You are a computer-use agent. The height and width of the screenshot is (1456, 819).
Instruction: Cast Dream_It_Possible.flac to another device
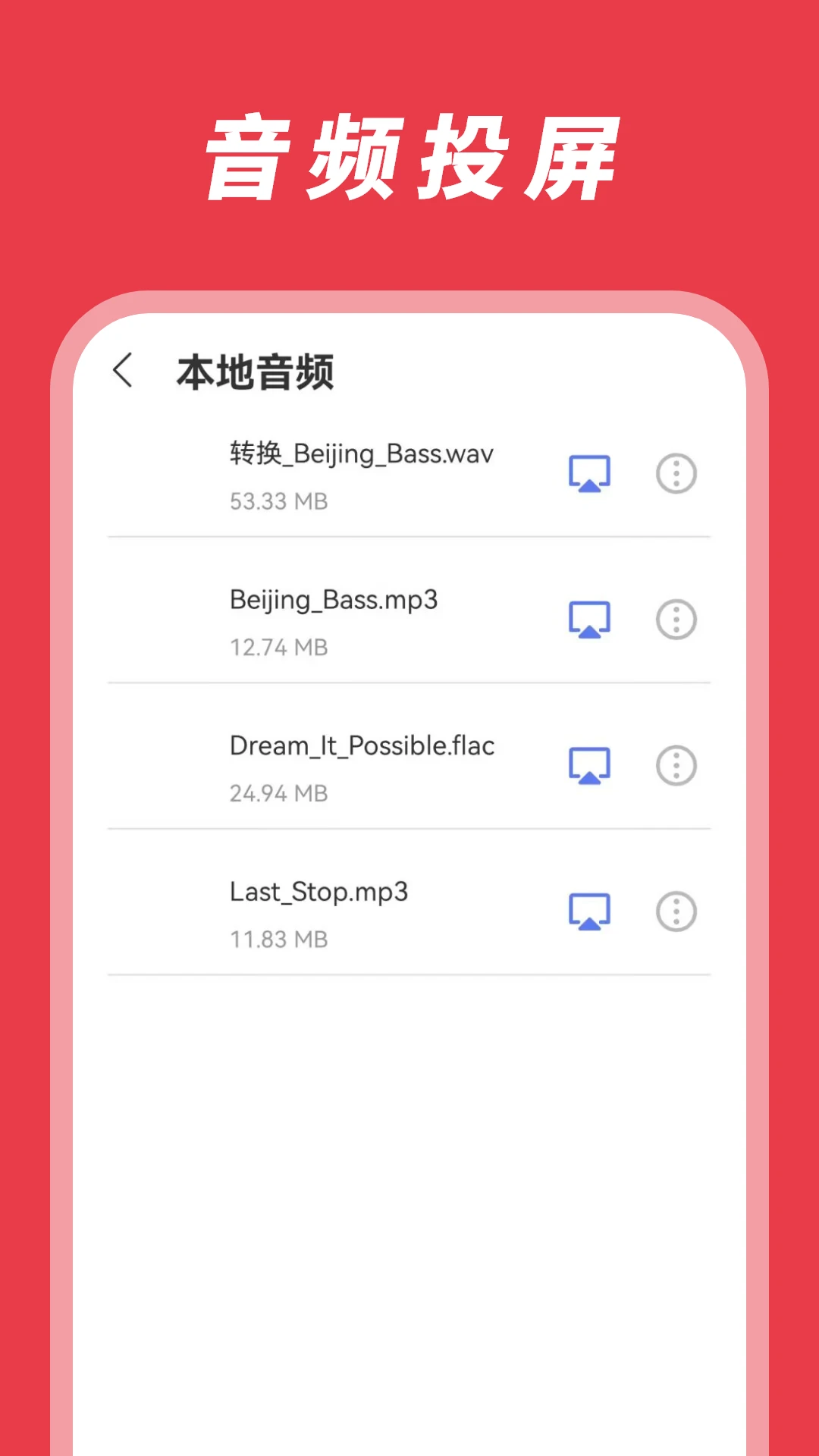(588, 766)
